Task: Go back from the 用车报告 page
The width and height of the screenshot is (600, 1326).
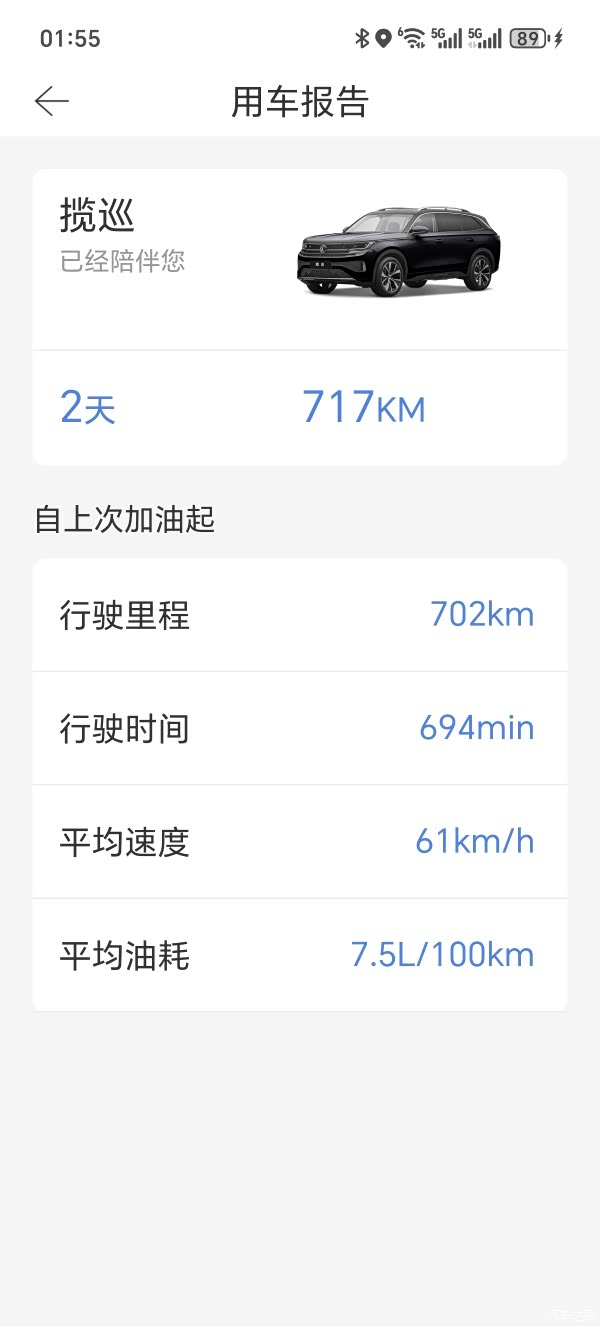Action: point(51,101)
